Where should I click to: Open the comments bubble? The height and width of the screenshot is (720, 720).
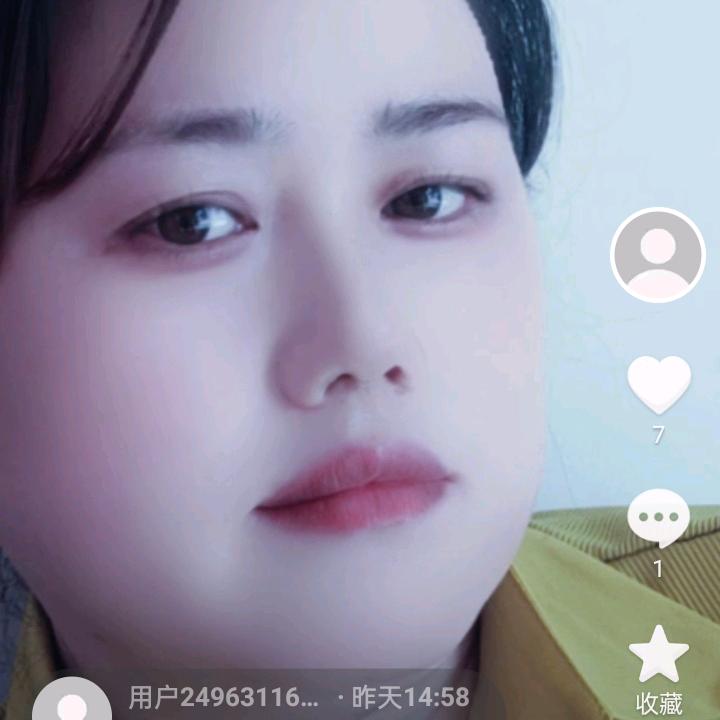tap(658, 518)
